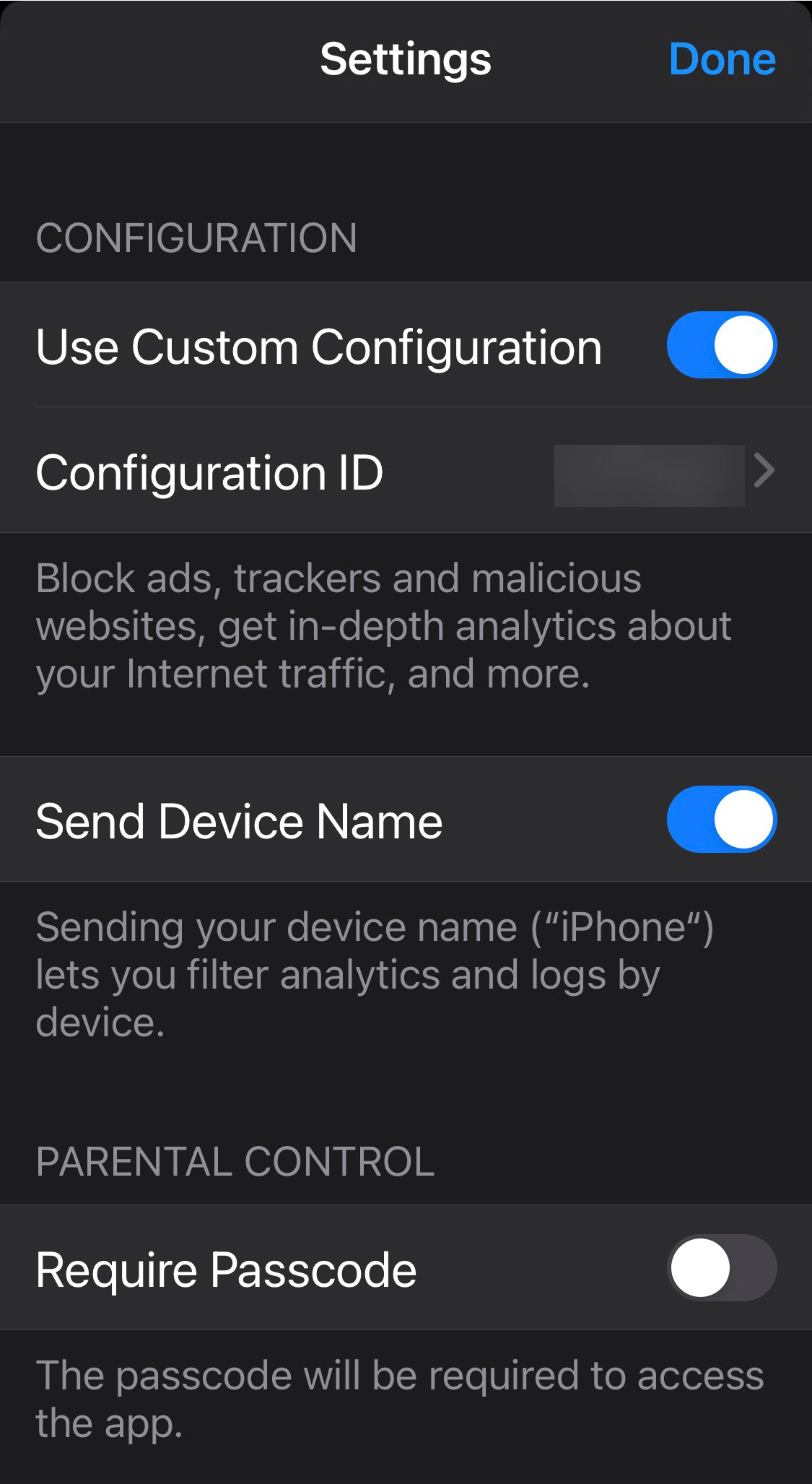This screenshot has height=1484, width=812.
Task: Turn off Send Device Name
Action: pyautogui.click(x=721, y=820)
